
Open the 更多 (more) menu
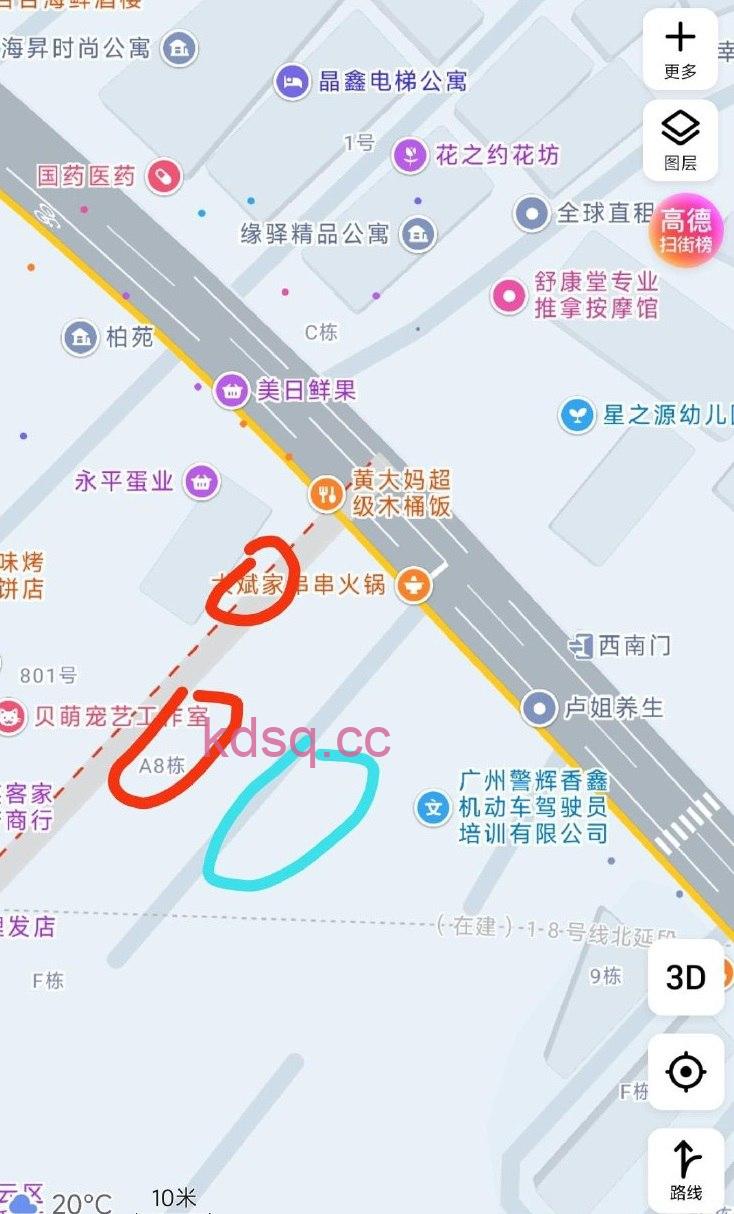[680, 50]
